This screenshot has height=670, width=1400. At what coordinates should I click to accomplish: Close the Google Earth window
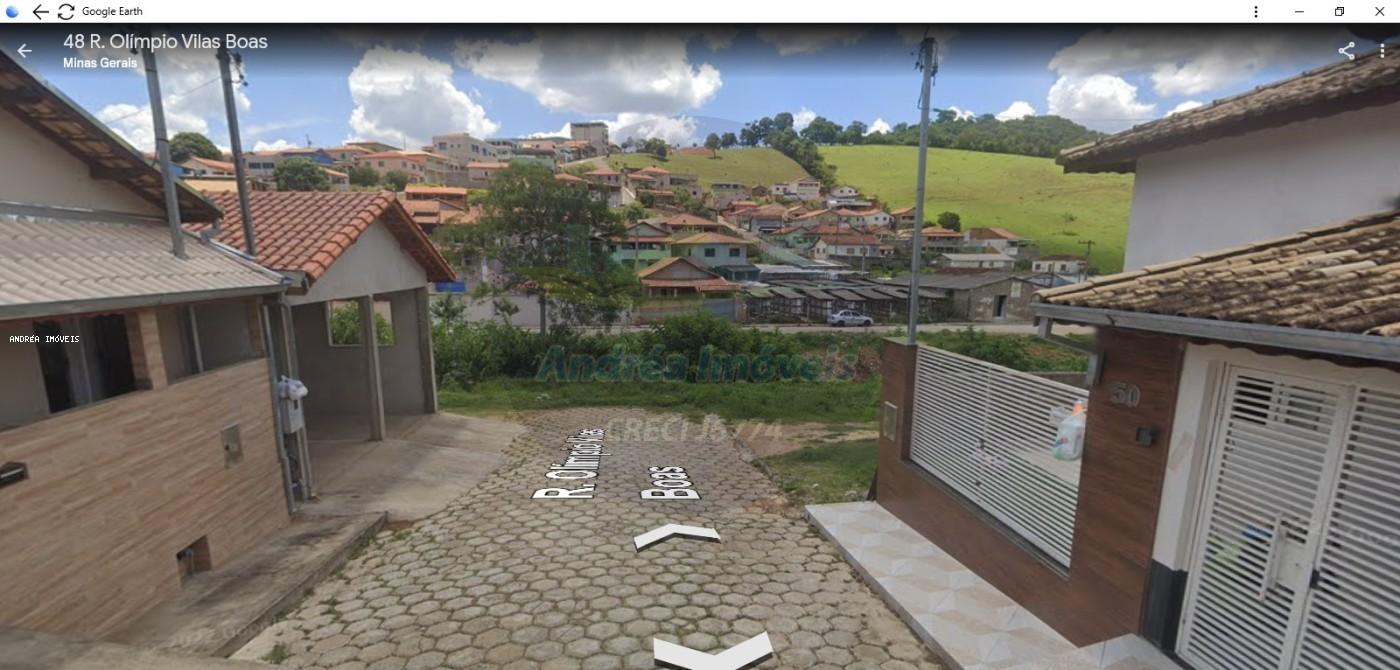click(1379, 11)
